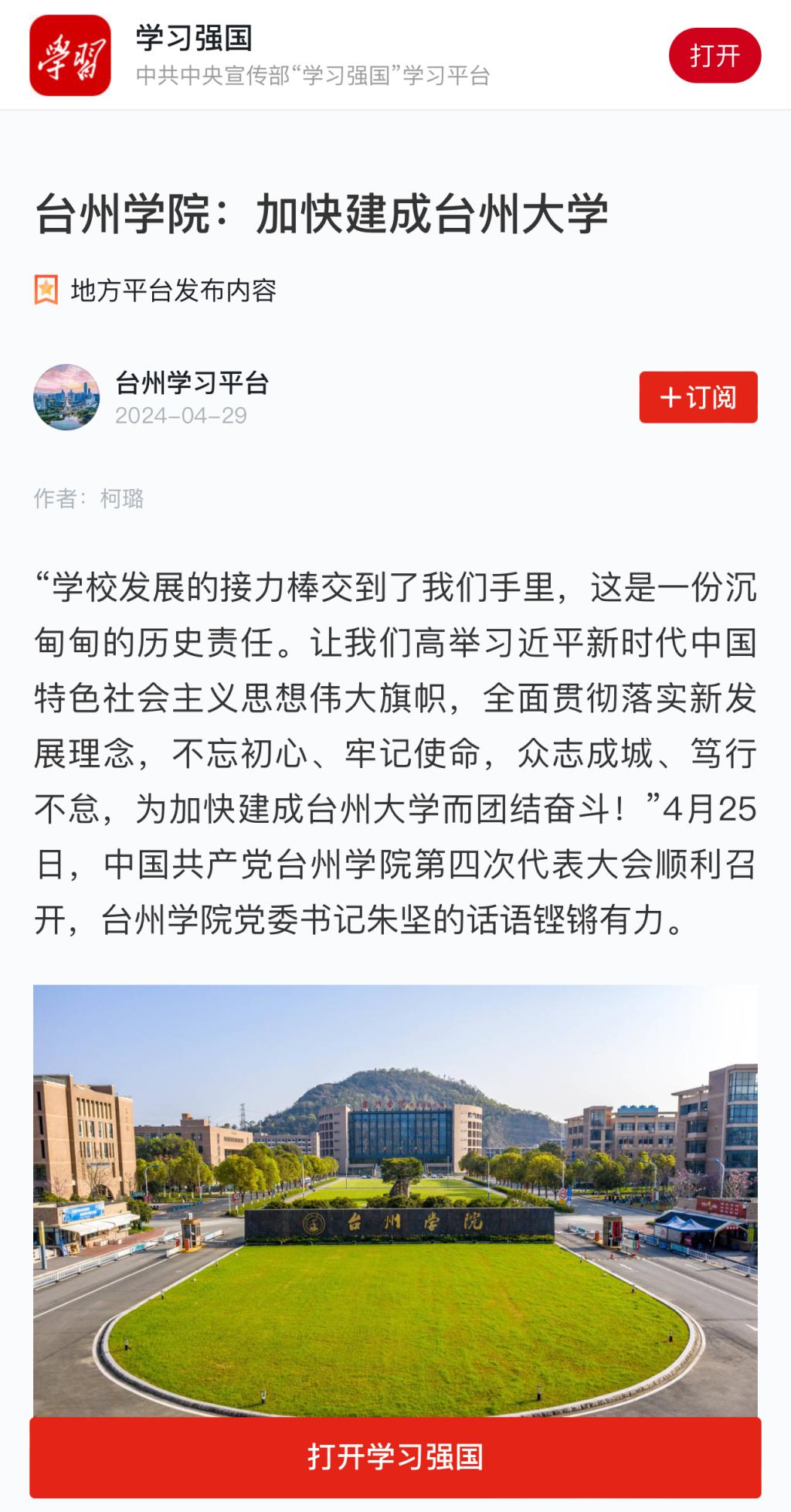The image size is (791, 1512).
Task: Subscribe with the 订阅 button
Action: coord(698,397)
